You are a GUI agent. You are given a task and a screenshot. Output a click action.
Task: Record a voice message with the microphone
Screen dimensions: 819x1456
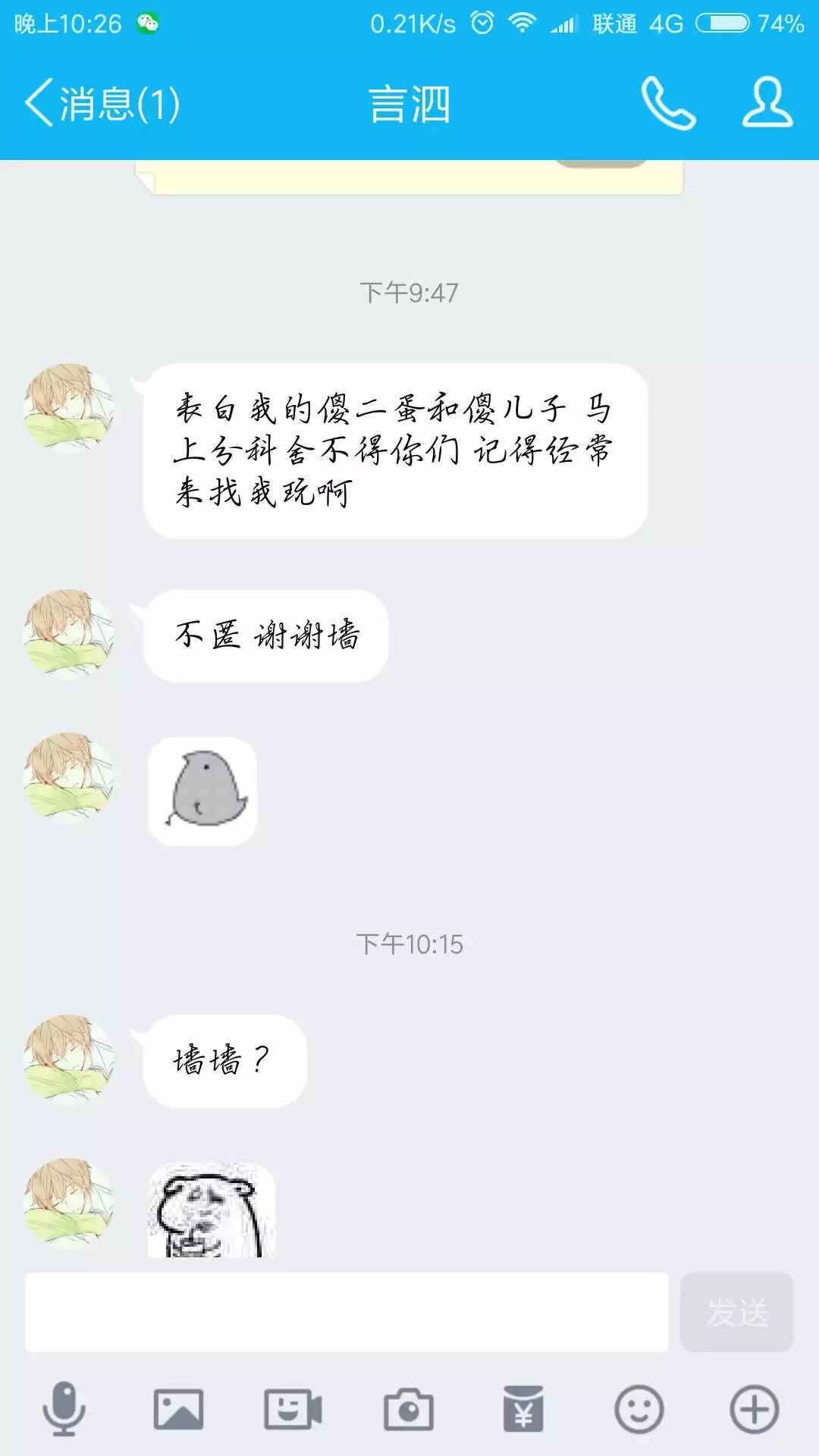tap(64, 1410)
